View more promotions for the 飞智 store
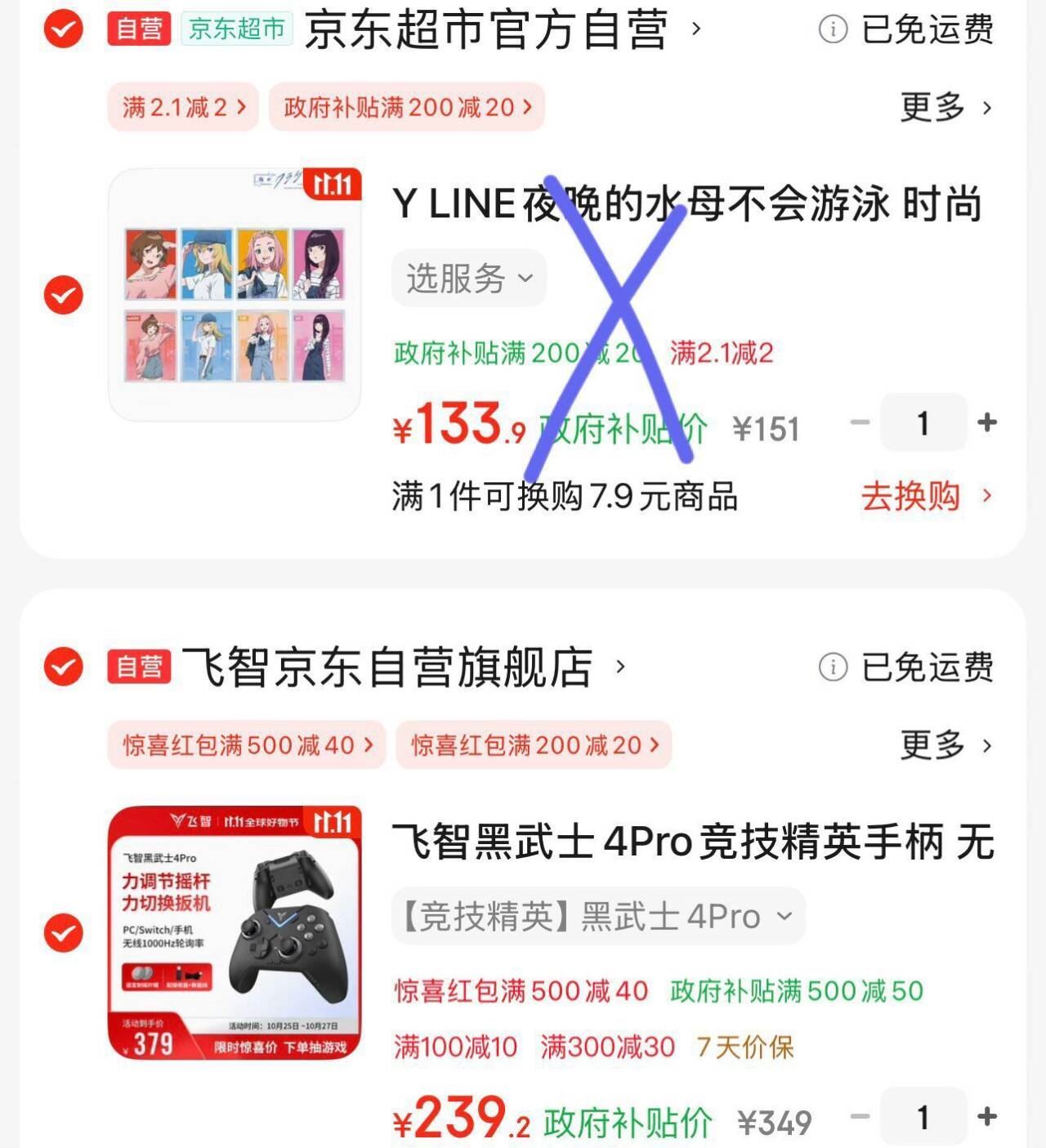 (x=945, y=745)
